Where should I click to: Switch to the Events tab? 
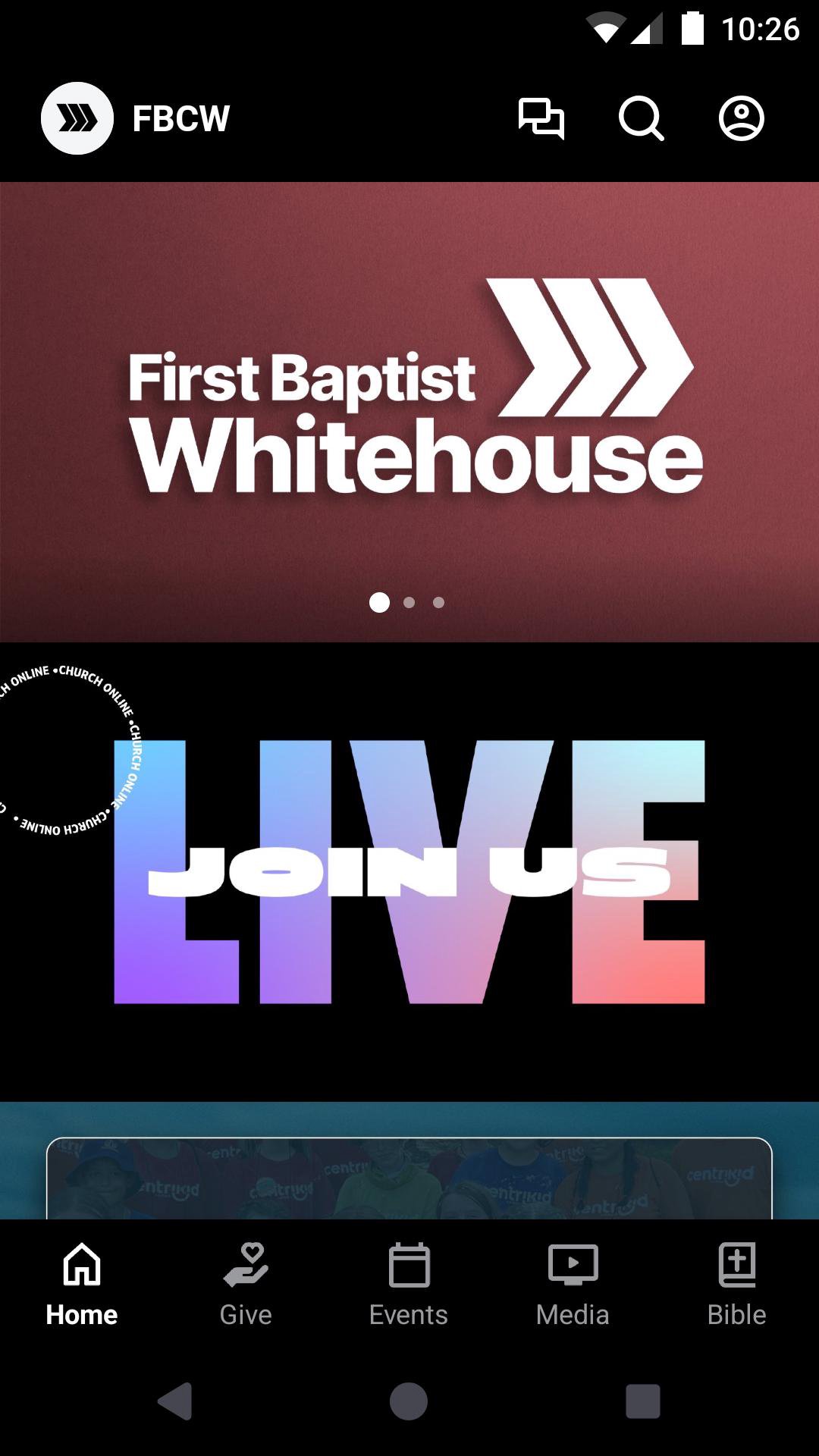point(409,1285)
